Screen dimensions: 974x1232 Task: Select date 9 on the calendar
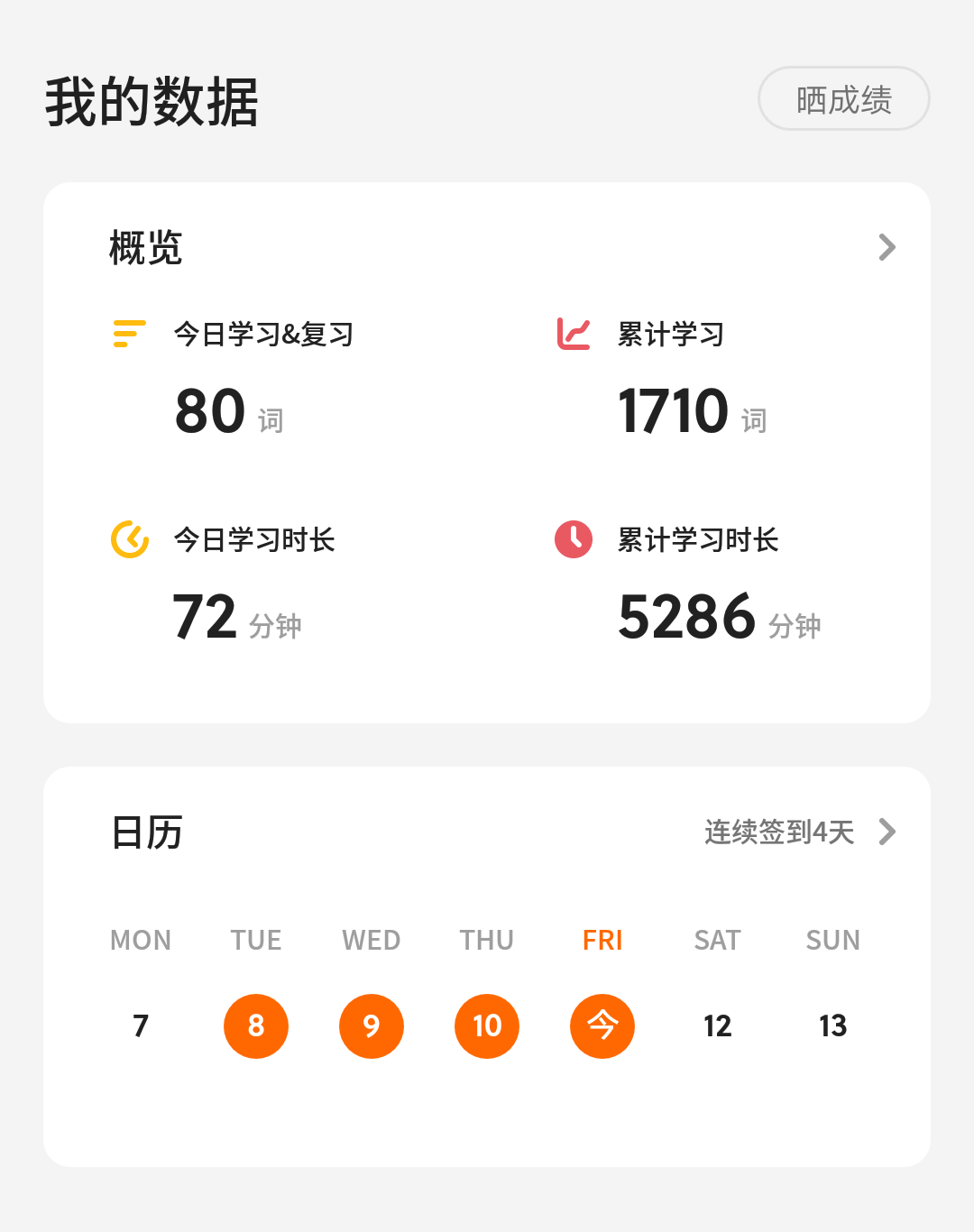[372, 1026]
